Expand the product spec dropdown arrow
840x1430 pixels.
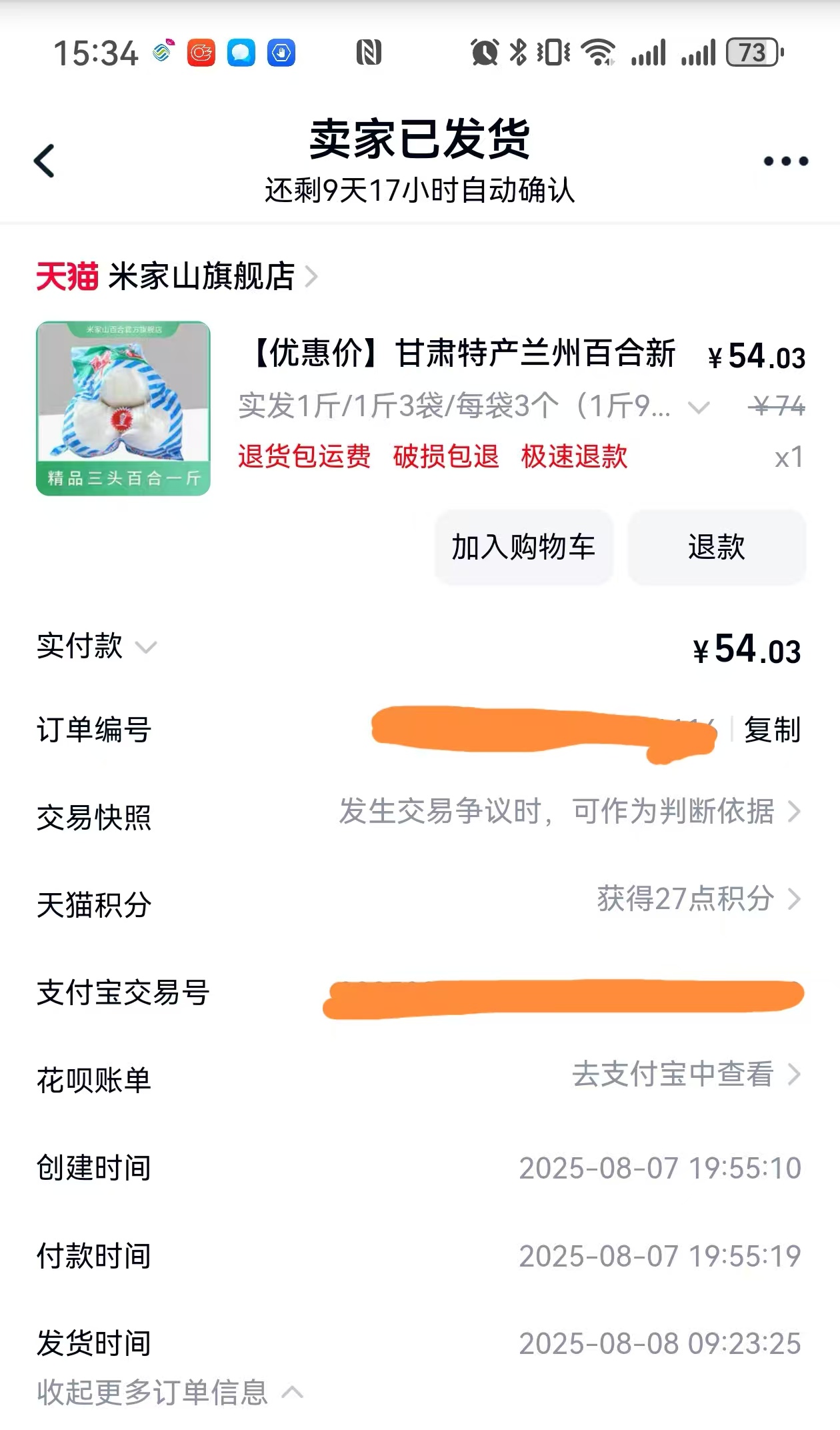(698, 407)
